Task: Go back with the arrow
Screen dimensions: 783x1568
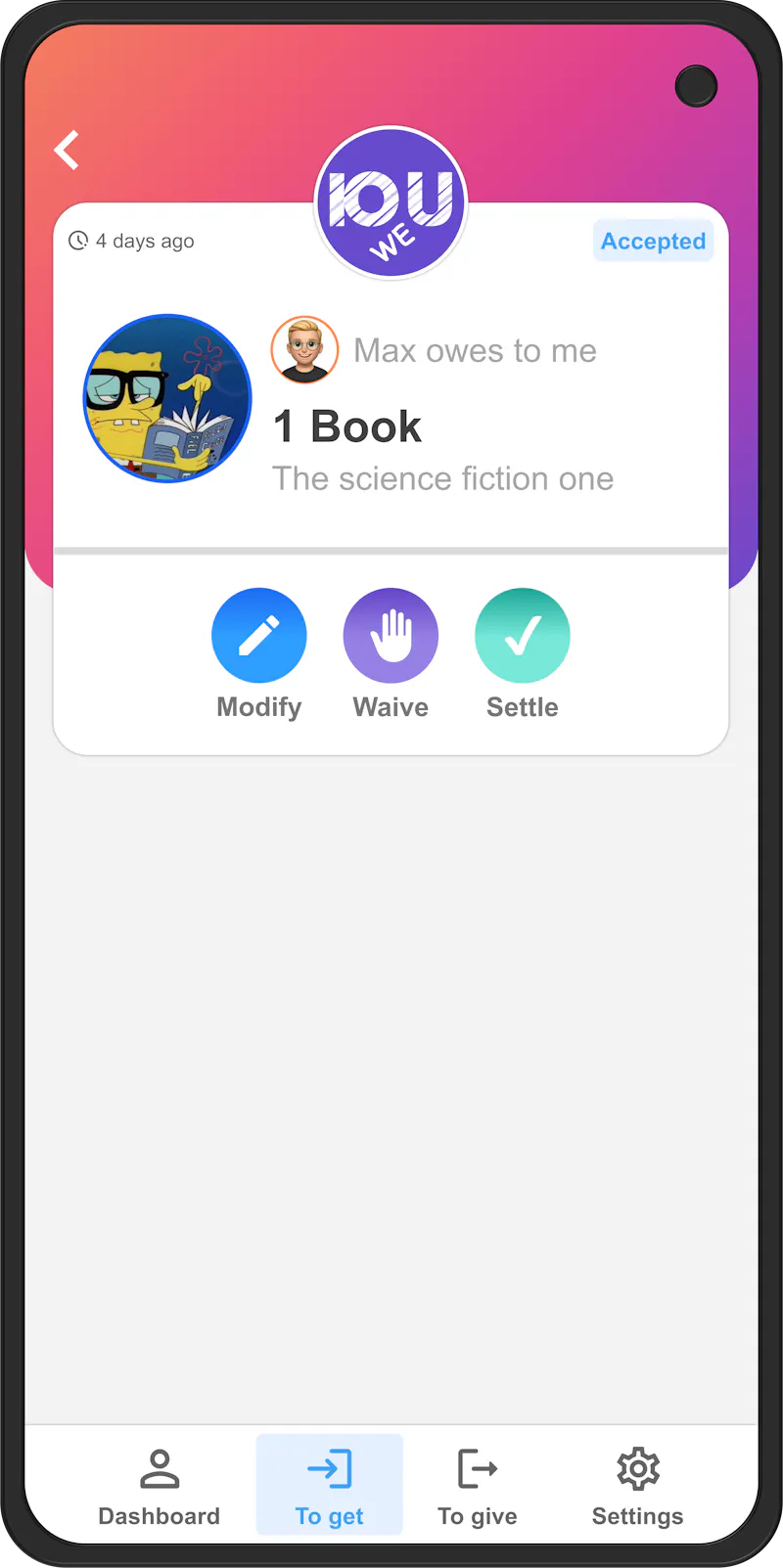Action: click(67, 150)
